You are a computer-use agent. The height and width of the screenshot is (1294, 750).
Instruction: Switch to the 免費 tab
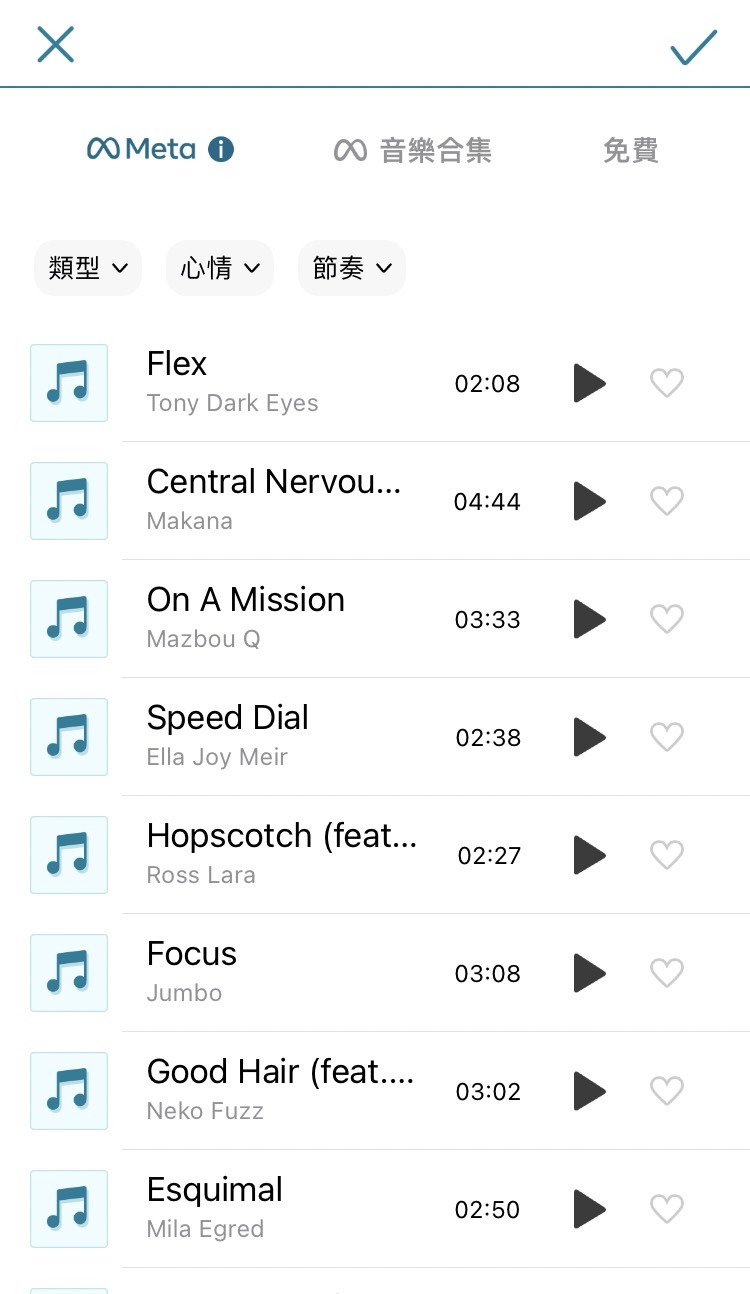pos(630,149)
